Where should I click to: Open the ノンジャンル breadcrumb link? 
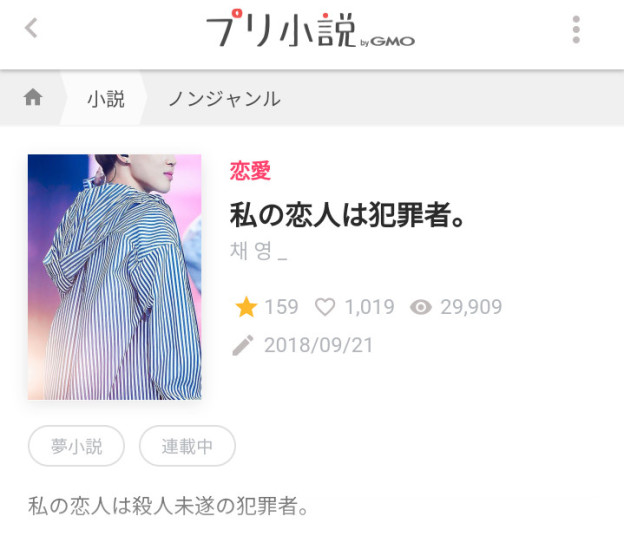coord(224,98)
